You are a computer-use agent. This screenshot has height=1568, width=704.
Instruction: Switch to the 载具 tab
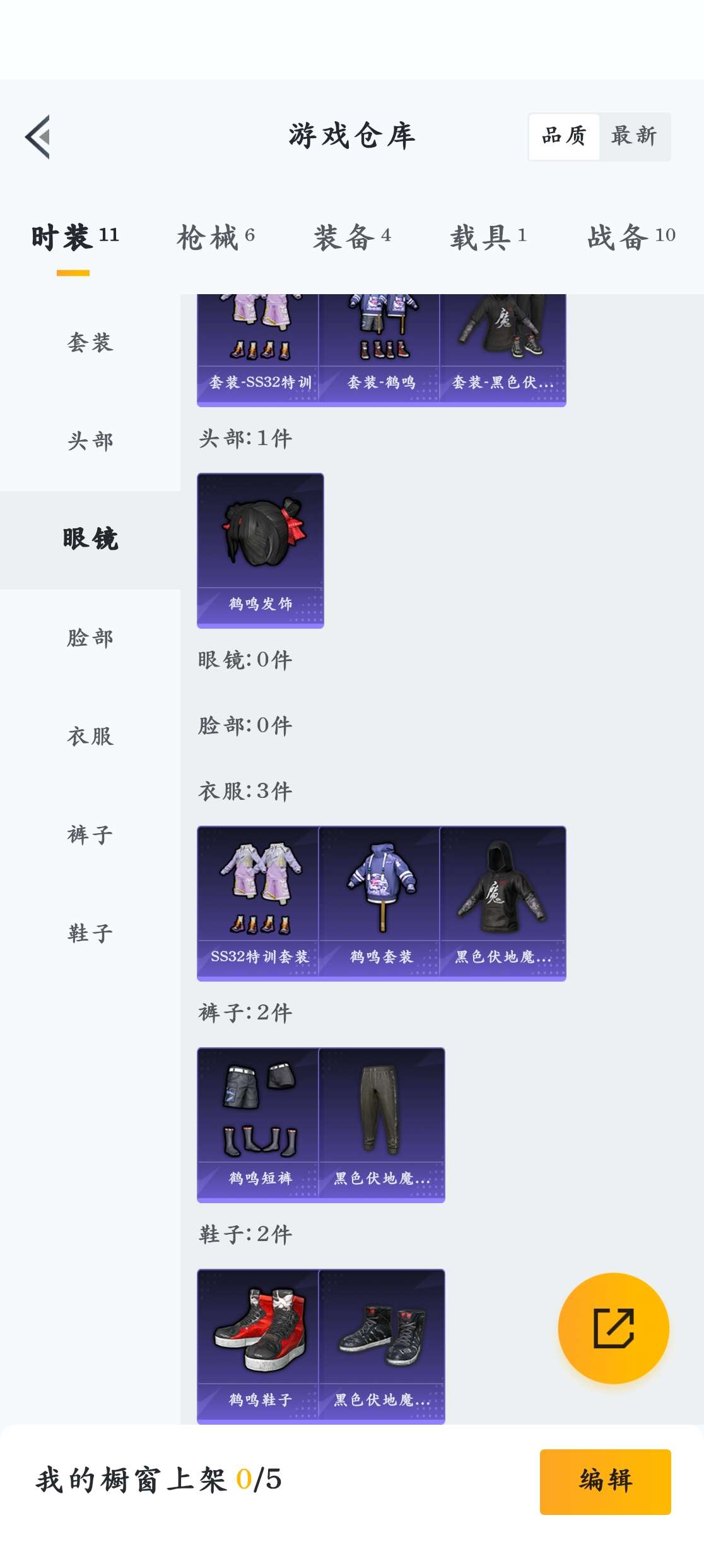(488, 238)
